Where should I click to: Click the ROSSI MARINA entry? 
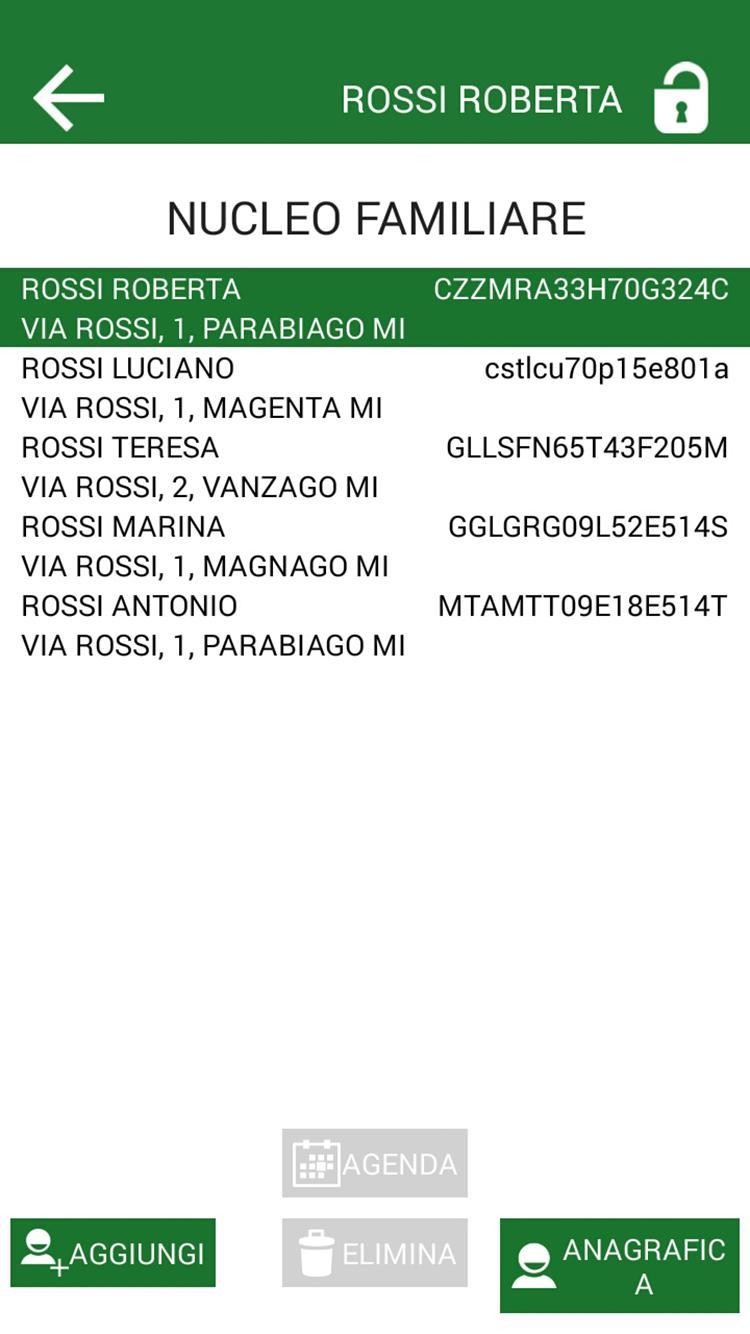pos(375,545)
